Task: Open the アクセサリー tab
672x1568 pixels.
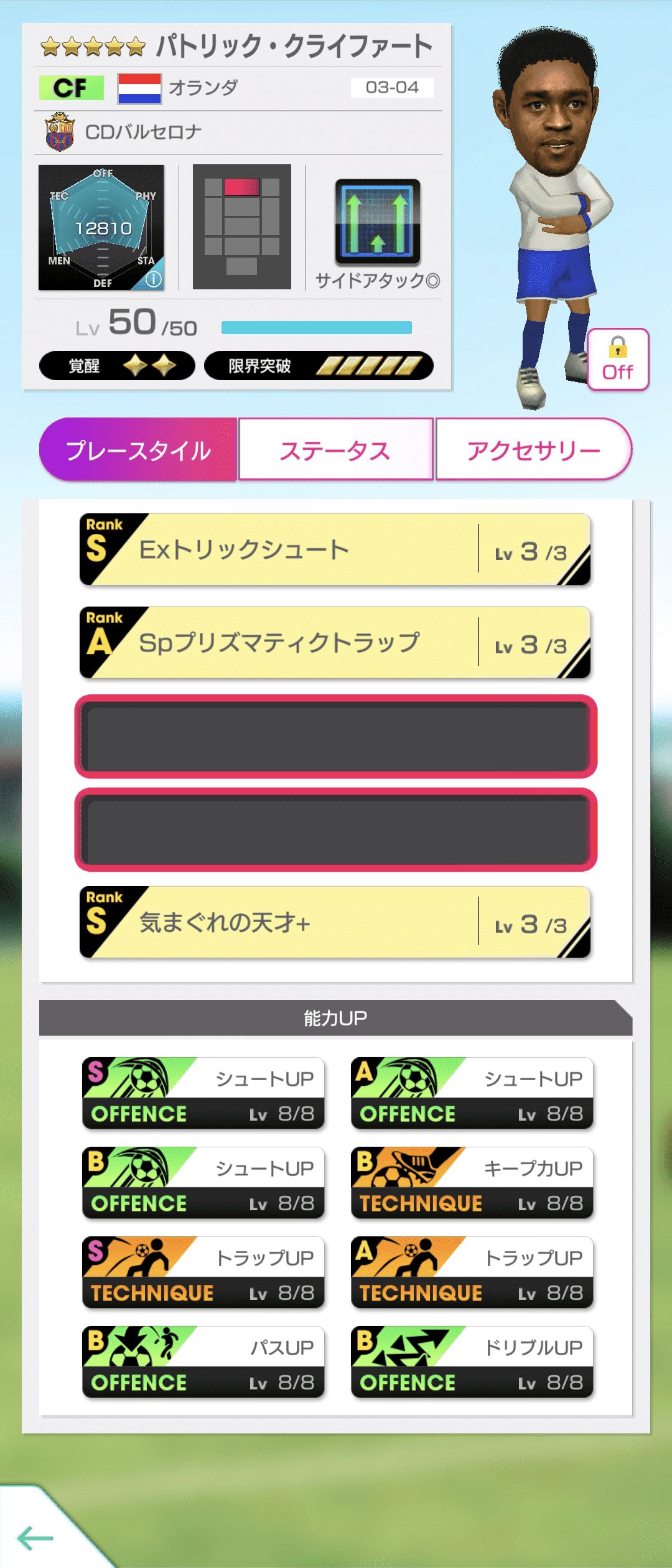Action: coord(534,449)
